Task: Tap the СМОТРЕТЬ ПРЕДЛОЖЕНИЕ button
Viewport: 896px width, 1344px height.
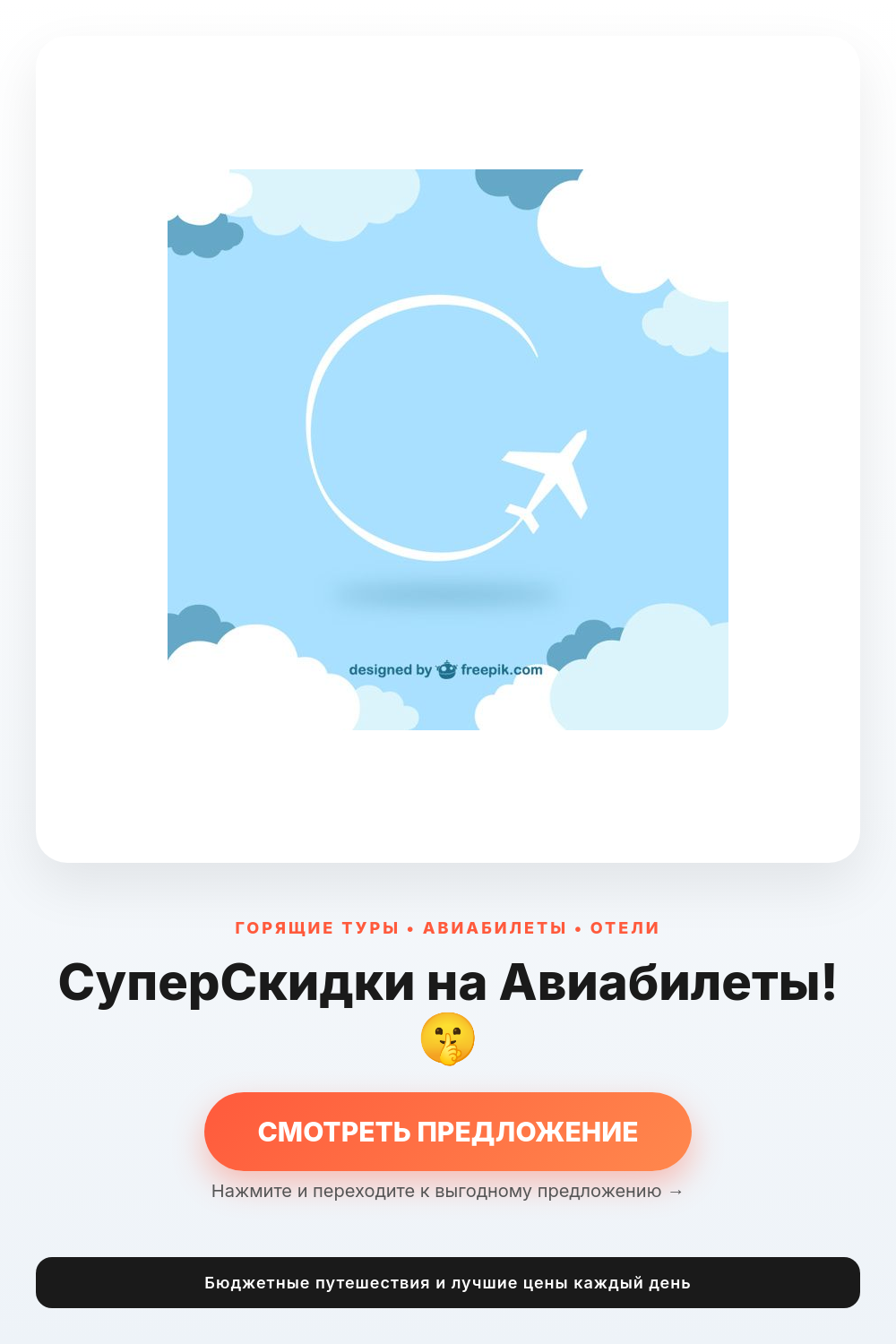Action: (448, 1132)
